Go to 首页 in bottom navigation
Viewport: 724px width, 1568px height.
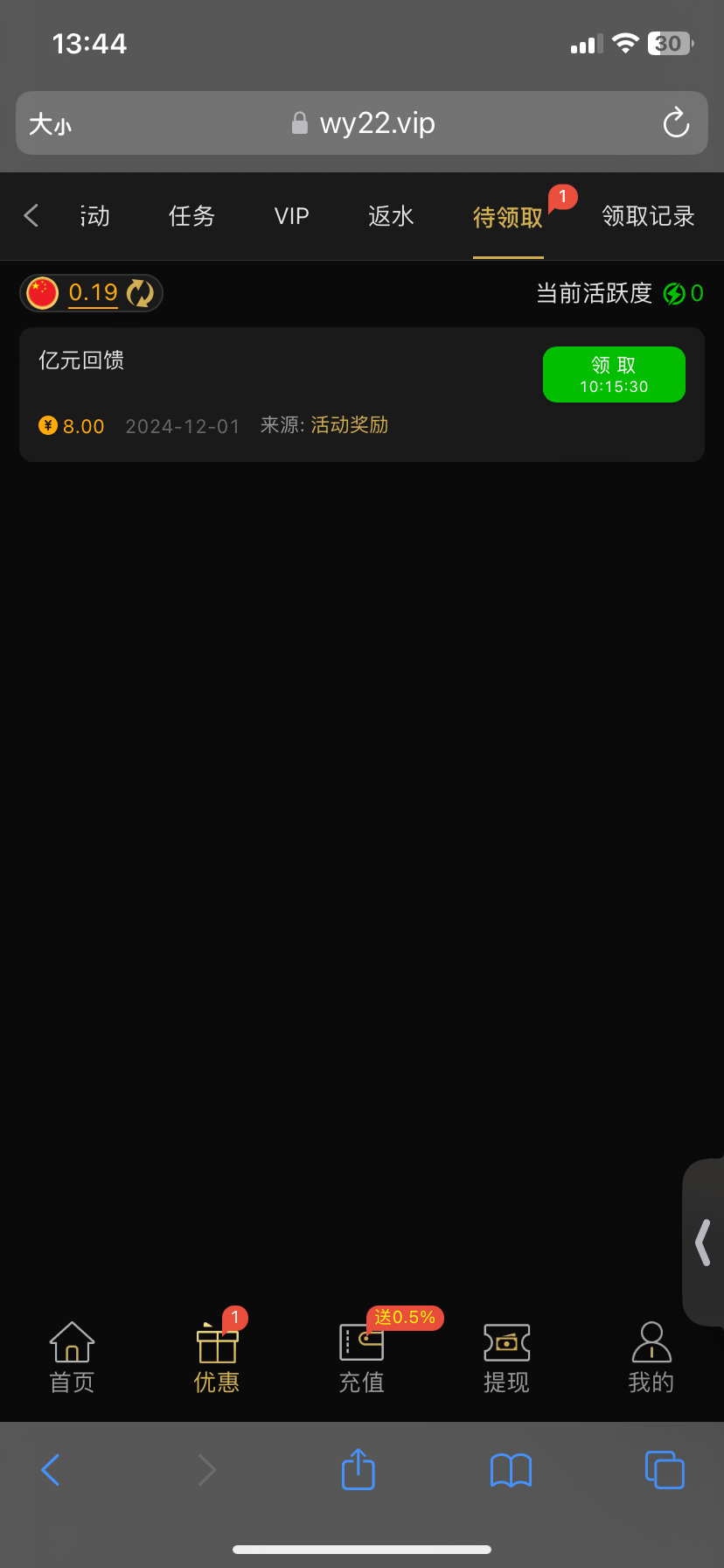(x=72, y=1357)
